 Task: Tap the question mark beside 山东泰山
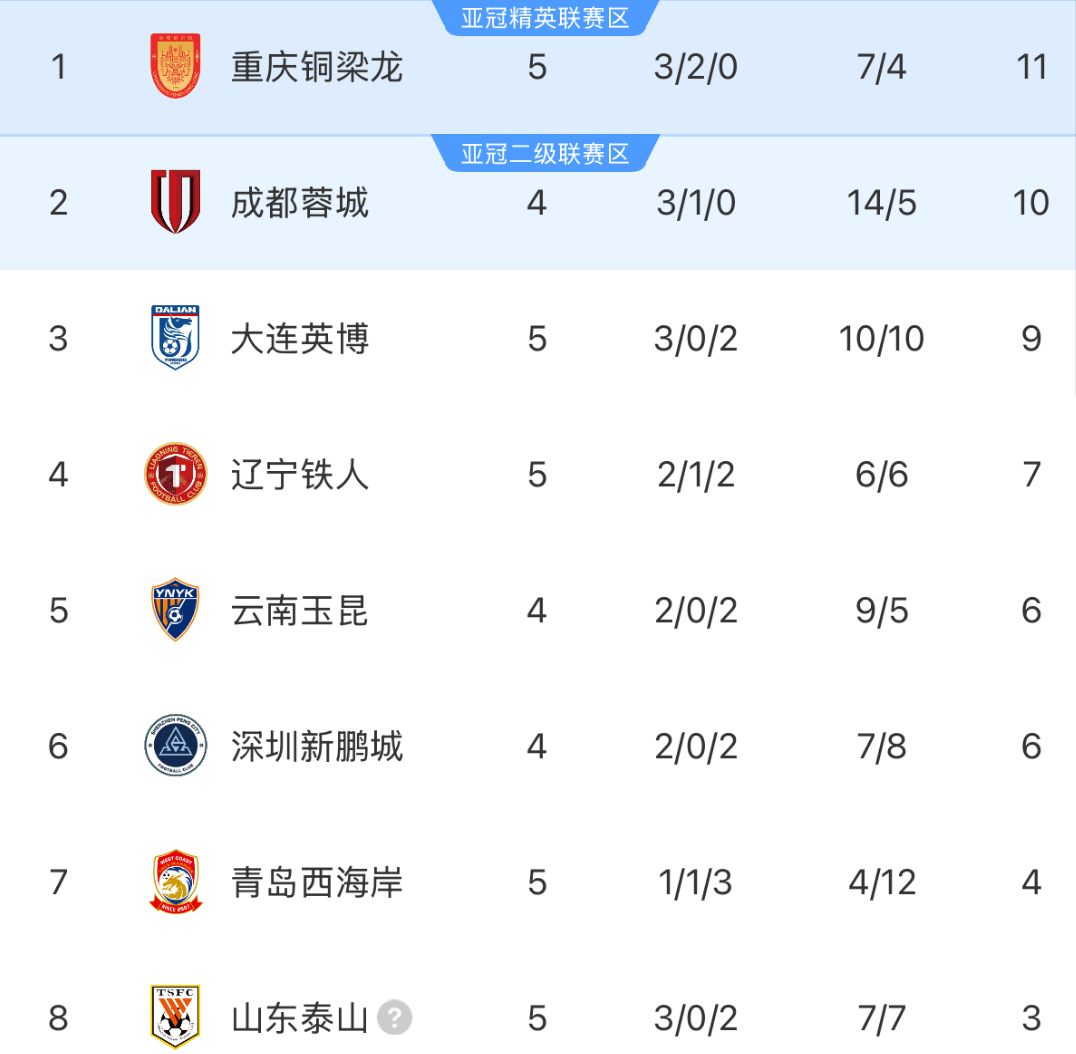pyautogui.click(x=396, y=1018)
